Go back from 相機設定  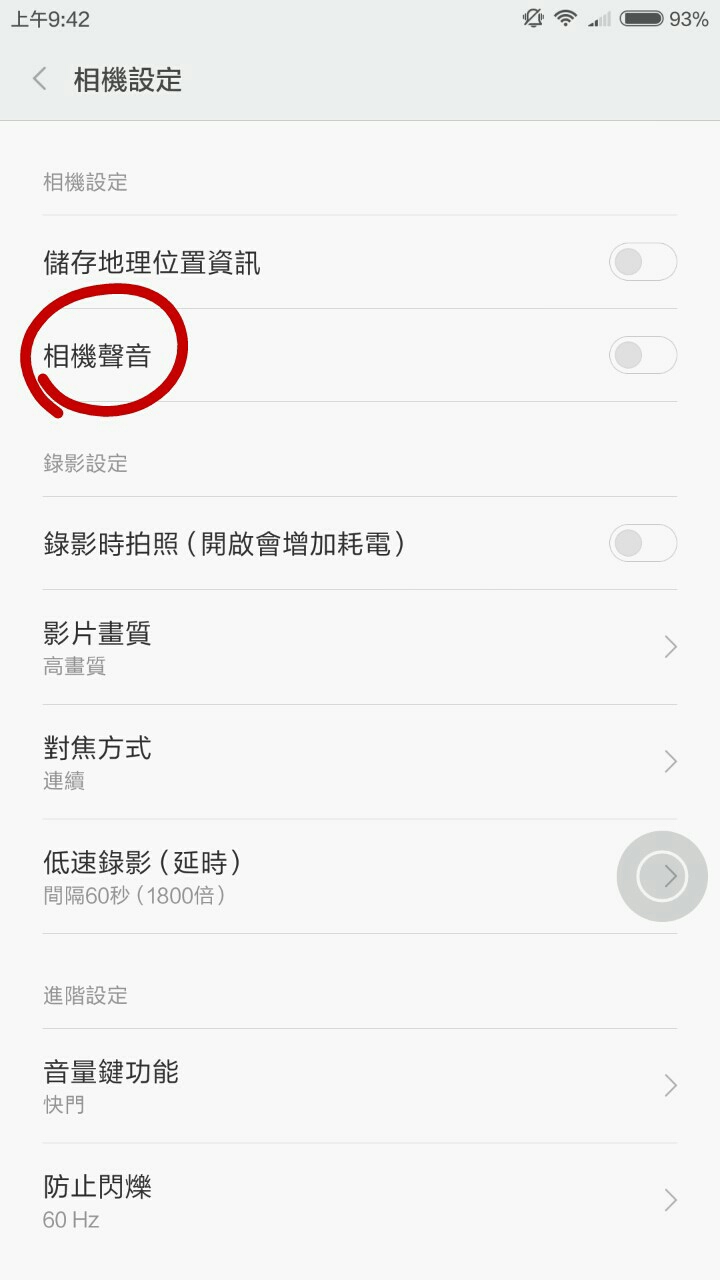(x=40, y=79)
